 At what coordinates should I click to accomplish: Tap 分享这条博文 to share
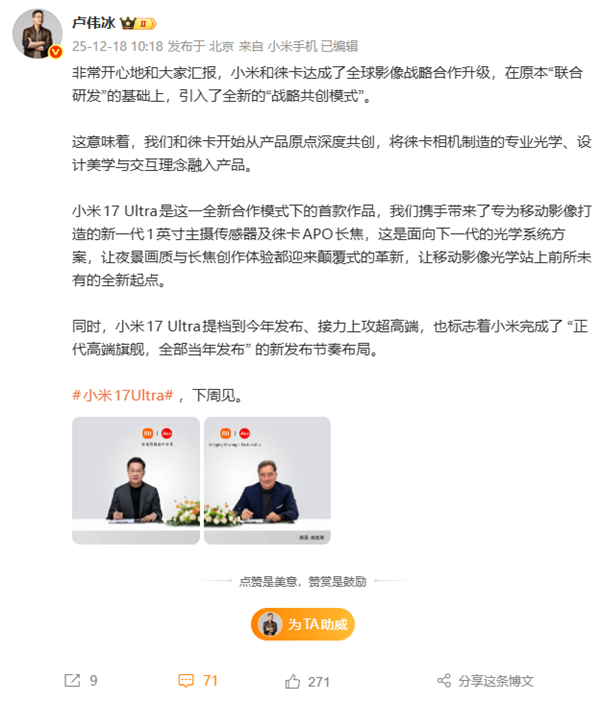point(485,680)
